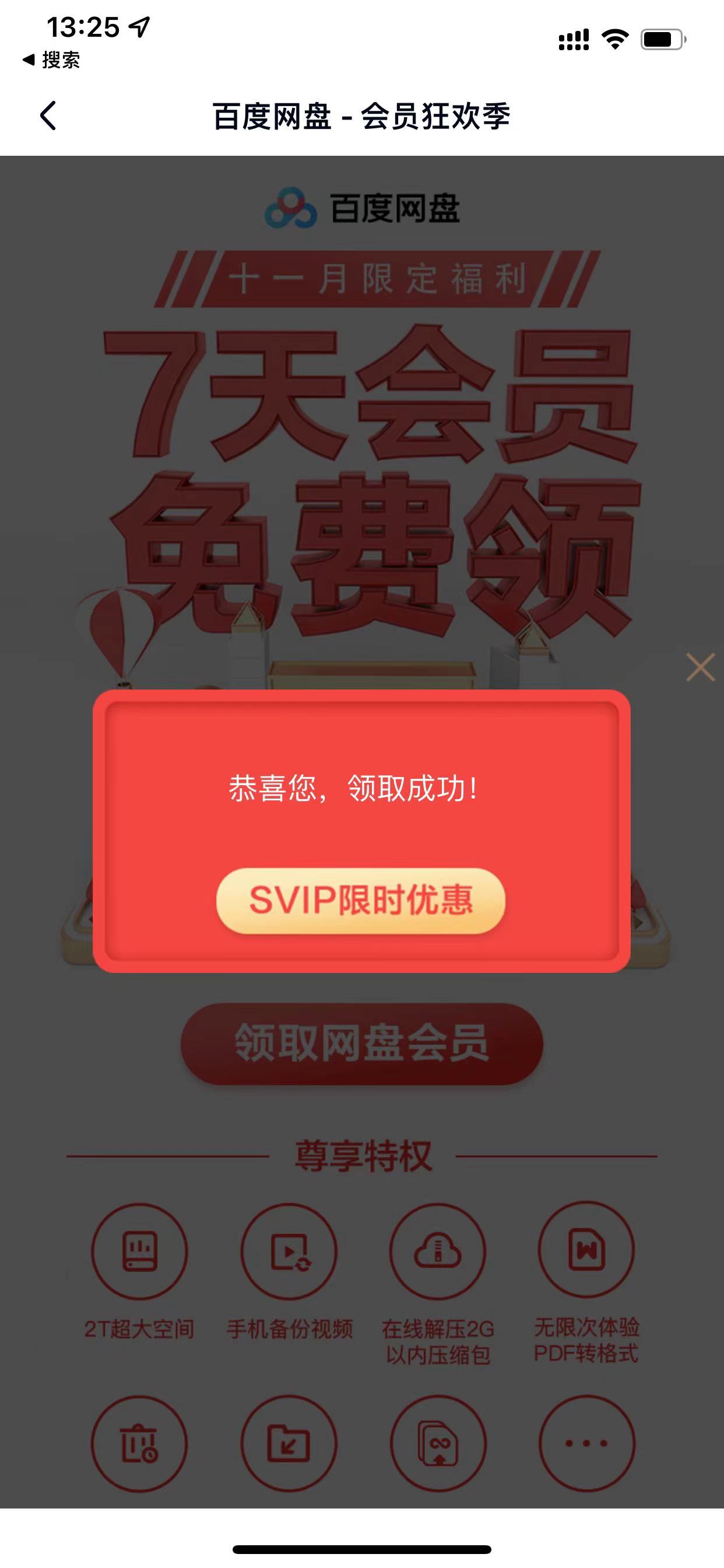Tap the SVIP限时优惠 button
724x1568 pixels.
coord(360,900)
